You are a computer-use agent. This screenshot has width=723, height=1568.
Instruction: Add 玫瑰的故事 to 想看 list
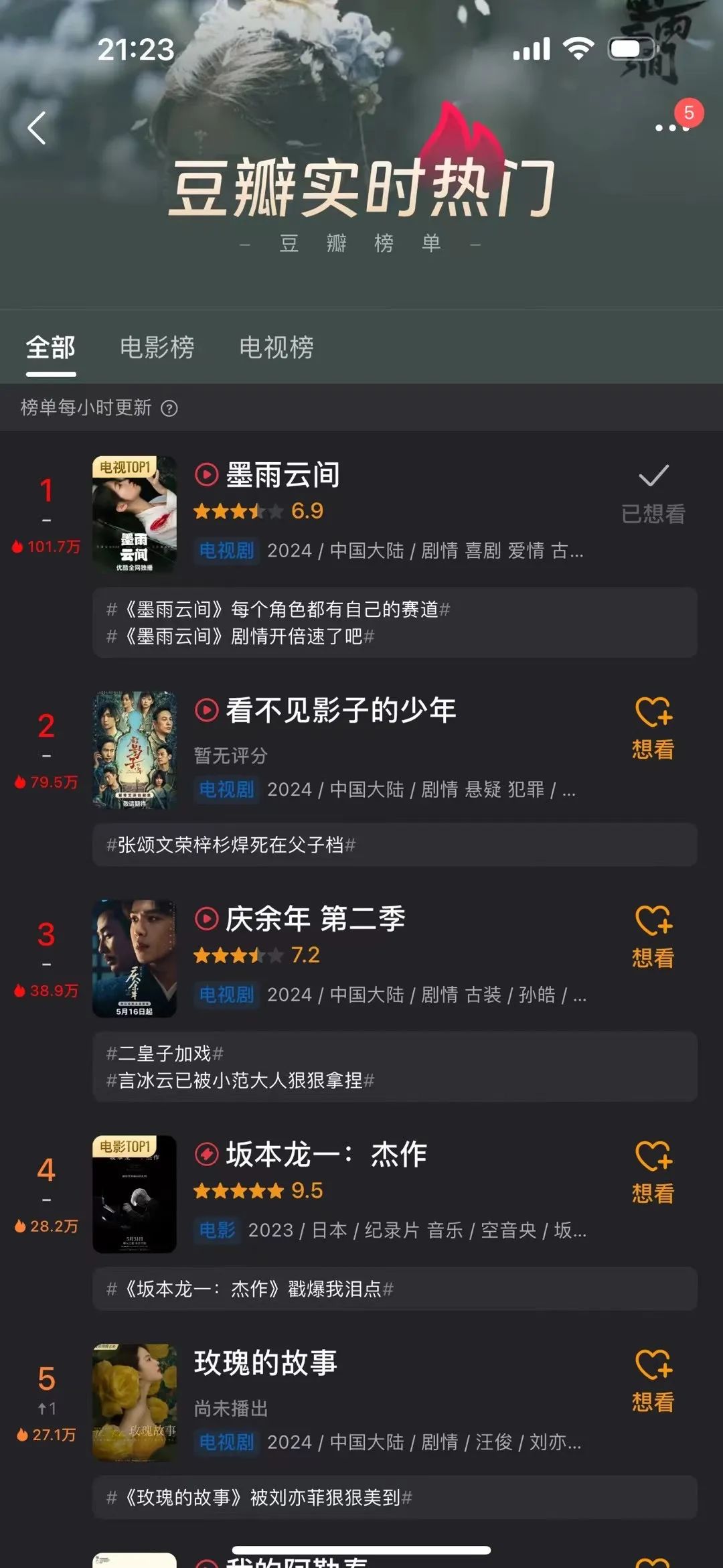[653, 1381]
